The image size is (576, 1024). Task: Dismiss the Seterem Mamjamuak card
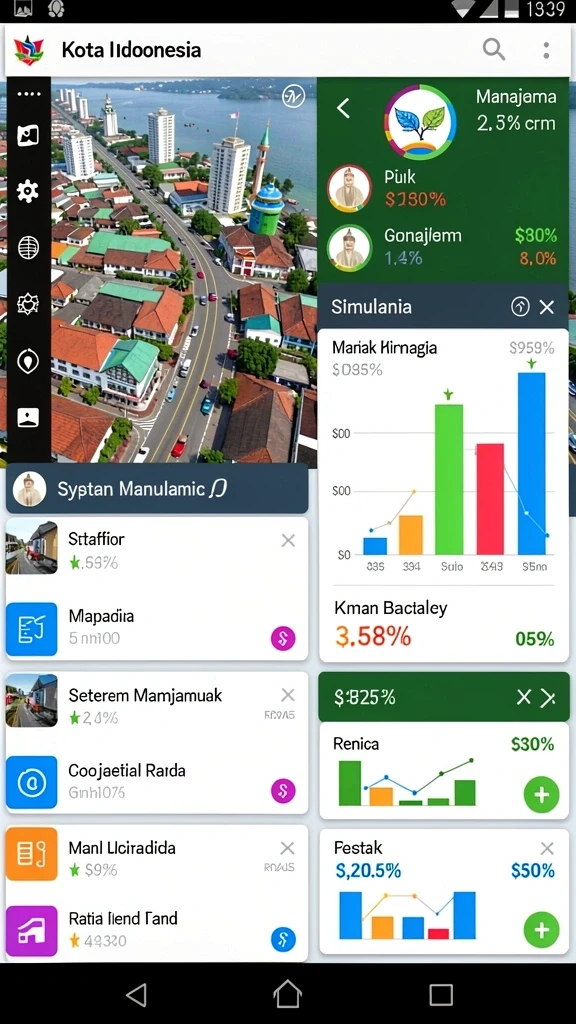click(288, 695)
